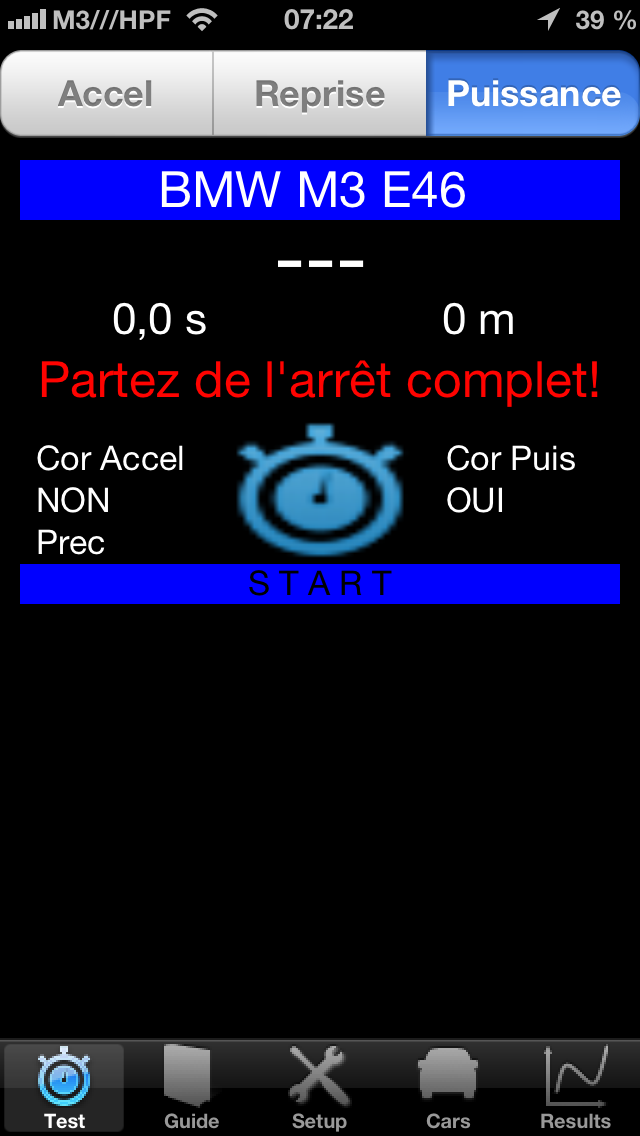This screenshot has width=640, height=1136.
Task: Switch to the Accel segment
Action: pyautogui.click(x=107, y=93)
